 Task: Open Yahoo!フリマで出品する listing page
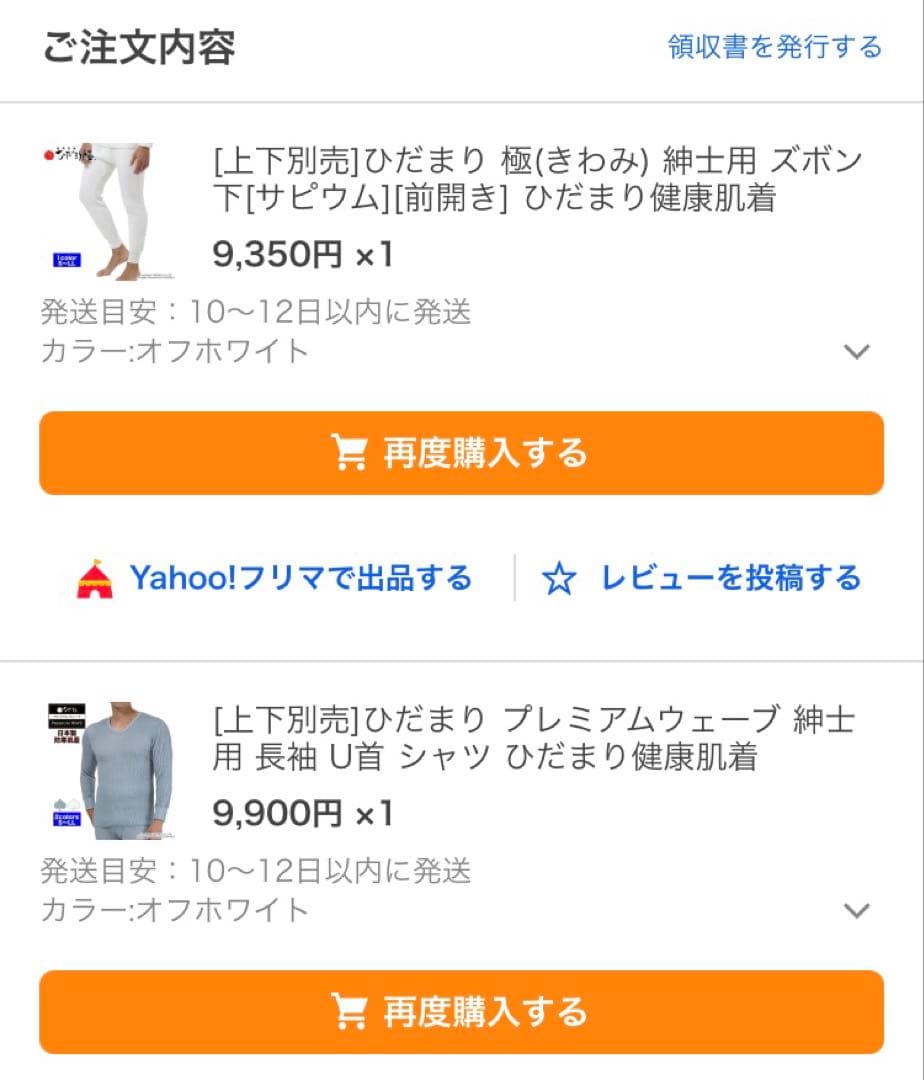(300, 578)
